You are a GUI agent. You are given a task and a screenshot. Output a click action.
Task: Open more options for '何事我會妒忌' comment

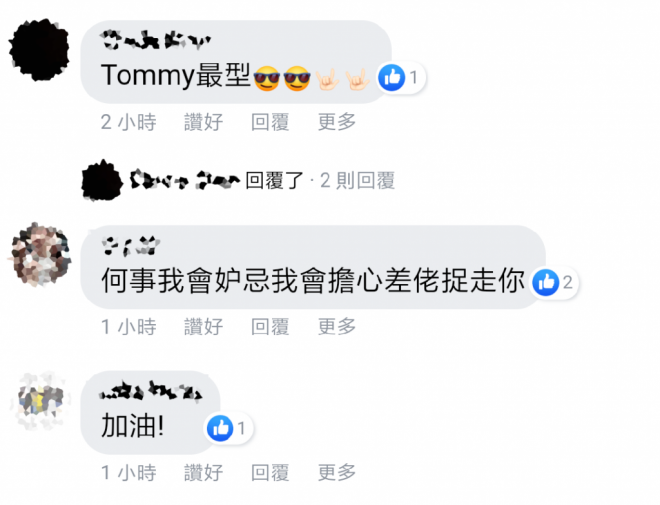tap(337, 326)
